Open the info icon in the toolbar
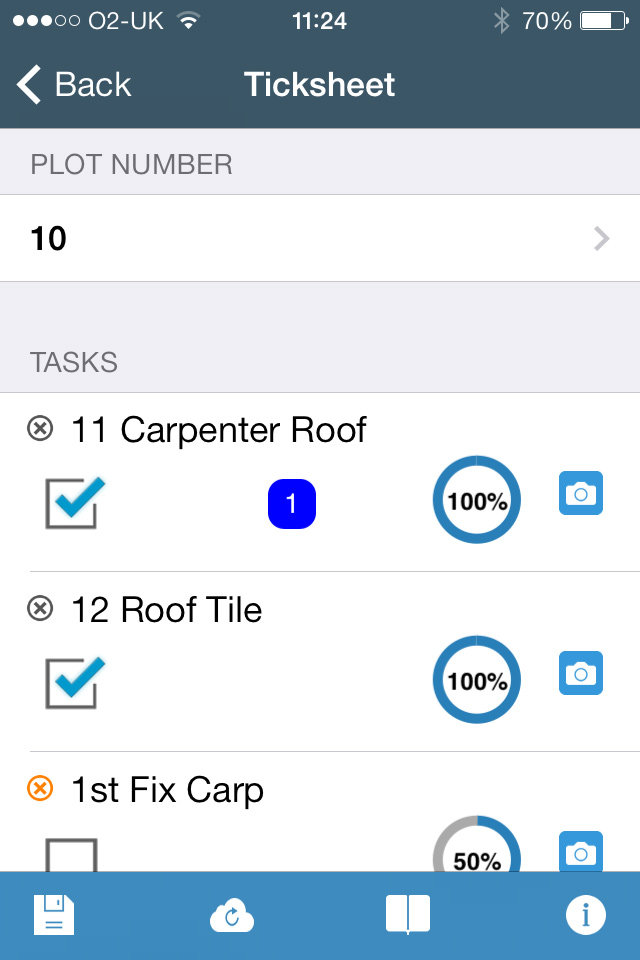The width and height of the screenshot is (640, 960). point(585,915)
